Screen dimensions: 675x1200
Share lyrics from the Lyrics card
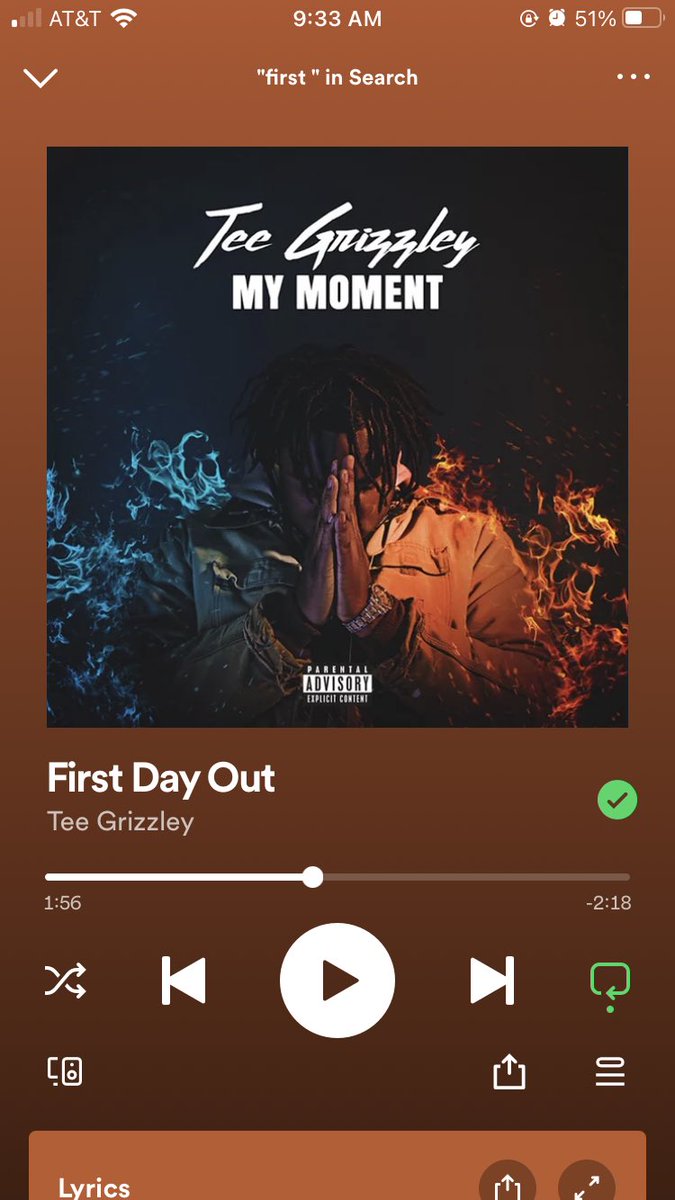[x=508, y=1185]
